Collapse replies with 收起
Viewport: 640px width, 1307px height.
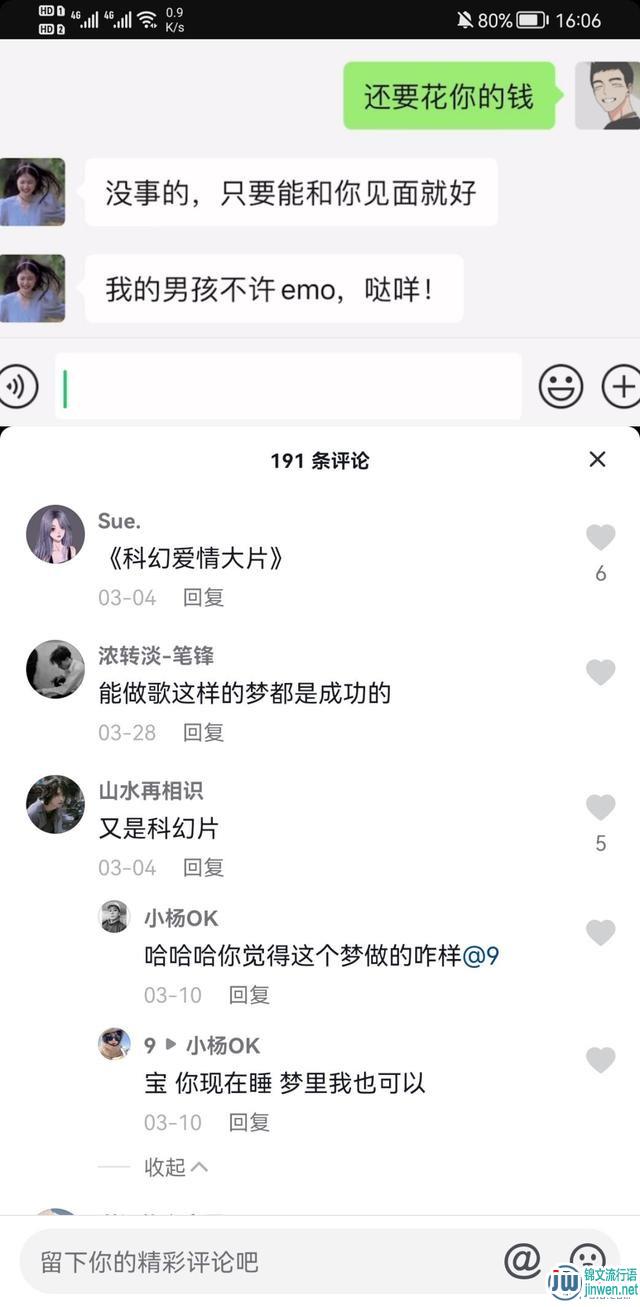(175, 1167)
